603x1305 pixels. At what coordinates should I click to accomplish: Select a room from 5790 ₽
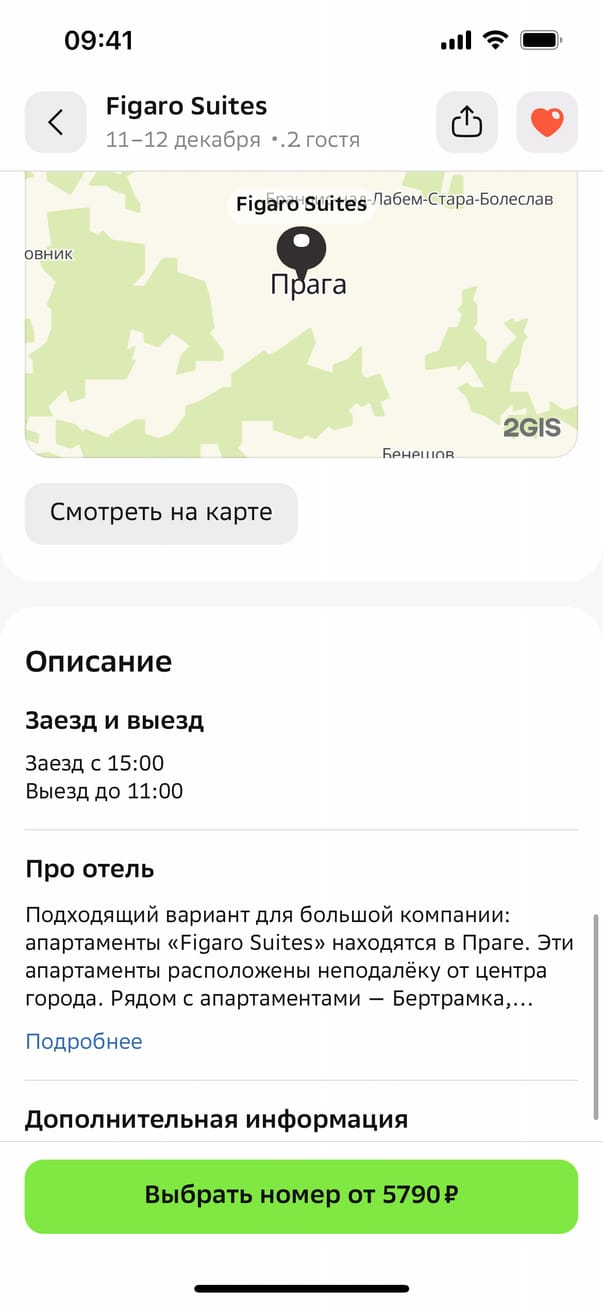[301, 1195]
